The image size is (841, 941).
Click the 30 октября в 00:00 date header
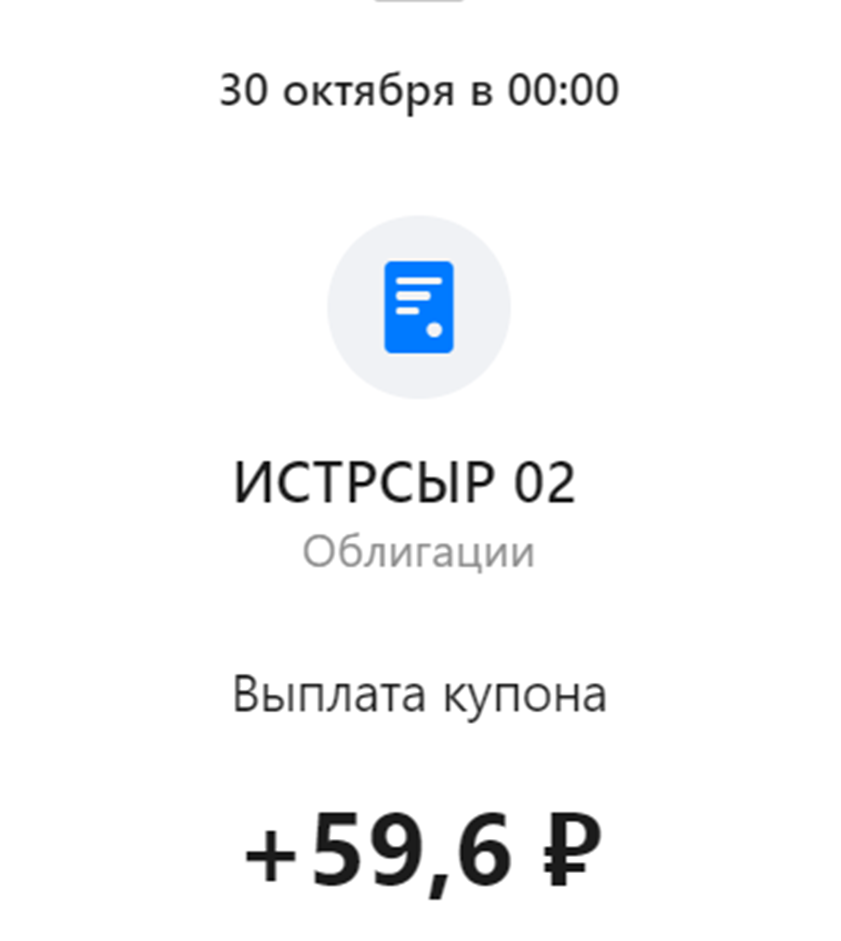point(420,88)
